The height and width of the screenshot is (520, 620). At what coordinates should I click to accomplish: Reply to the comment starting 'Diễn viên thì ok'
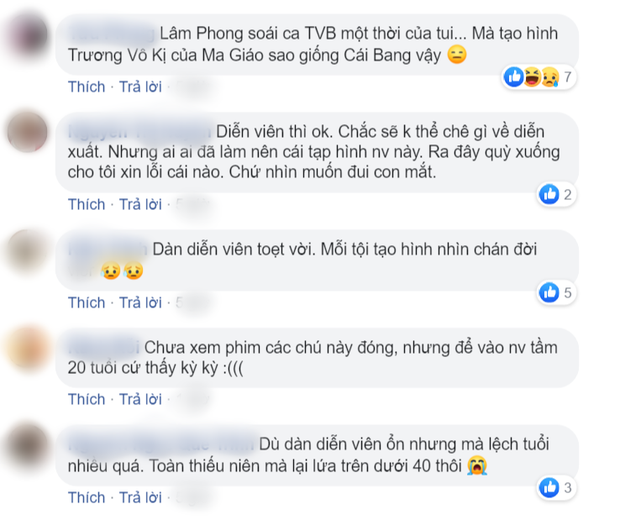(139, 204)
